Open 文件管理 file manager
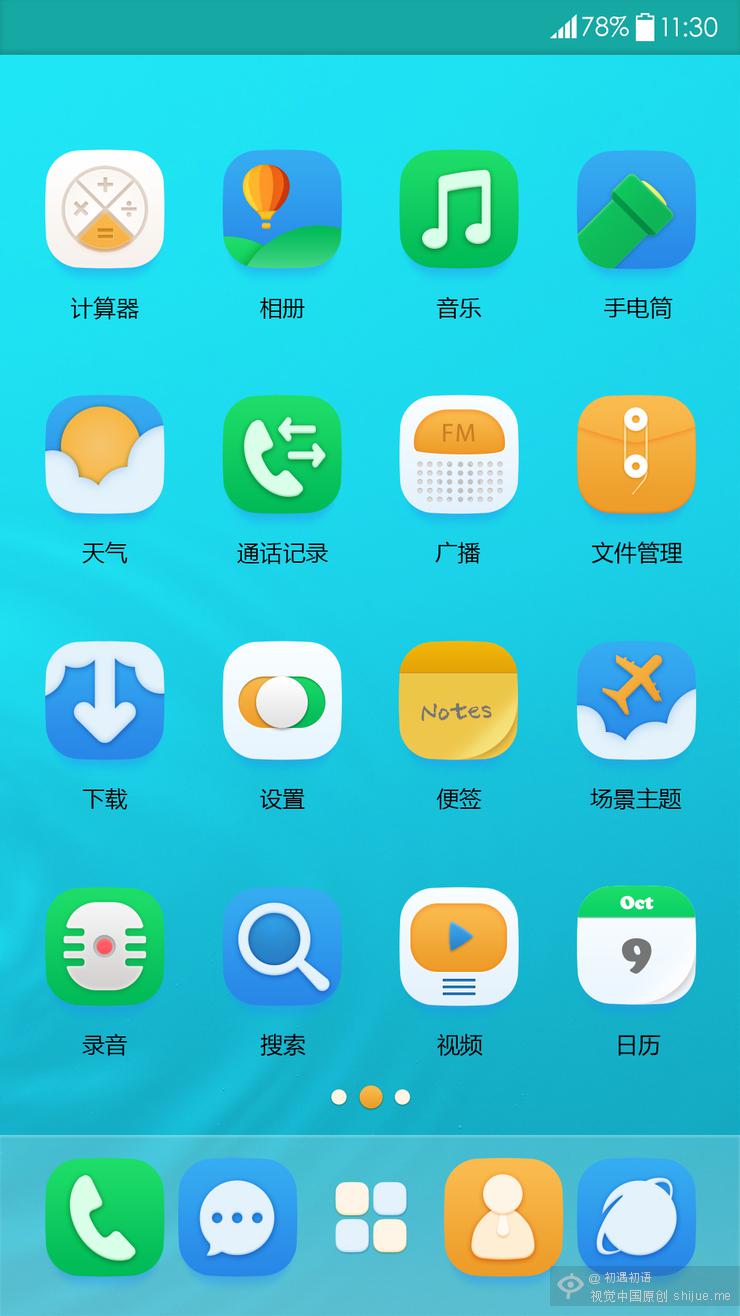 [636, 455]
